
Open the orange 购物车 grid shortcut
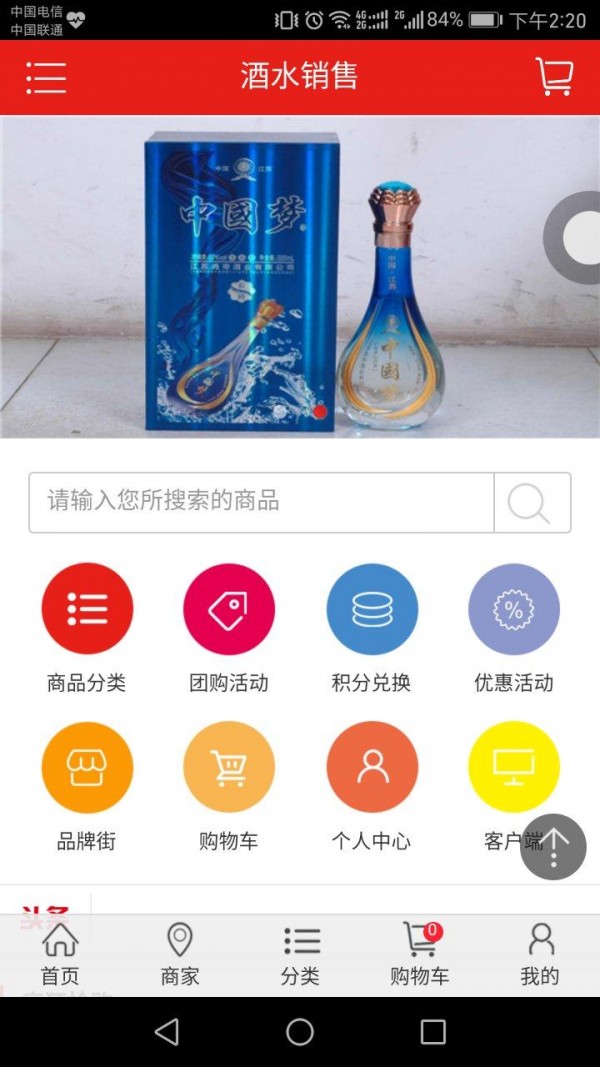pyautogui.click(x=229, y=768)
